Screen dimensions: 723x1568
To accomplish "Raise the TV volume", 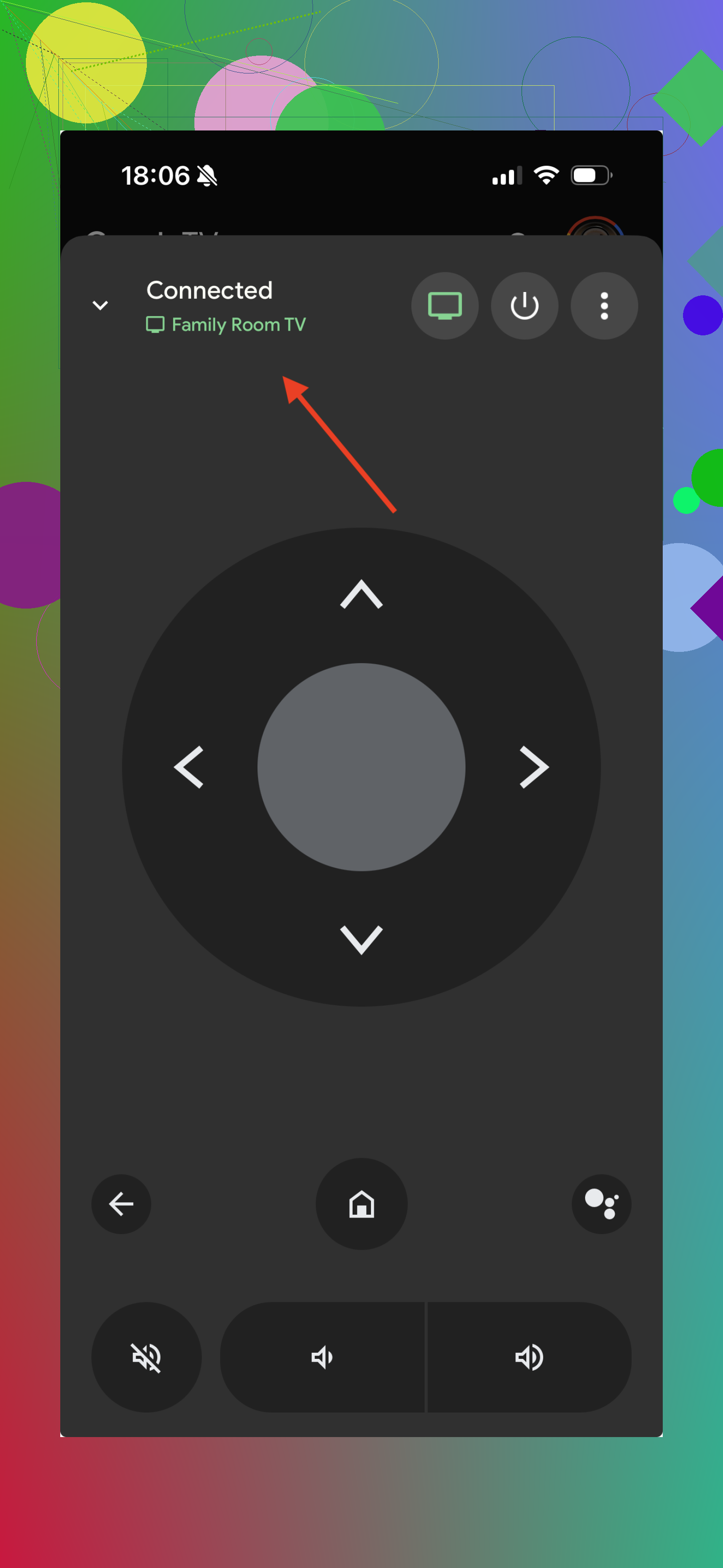I will 529,1357.
